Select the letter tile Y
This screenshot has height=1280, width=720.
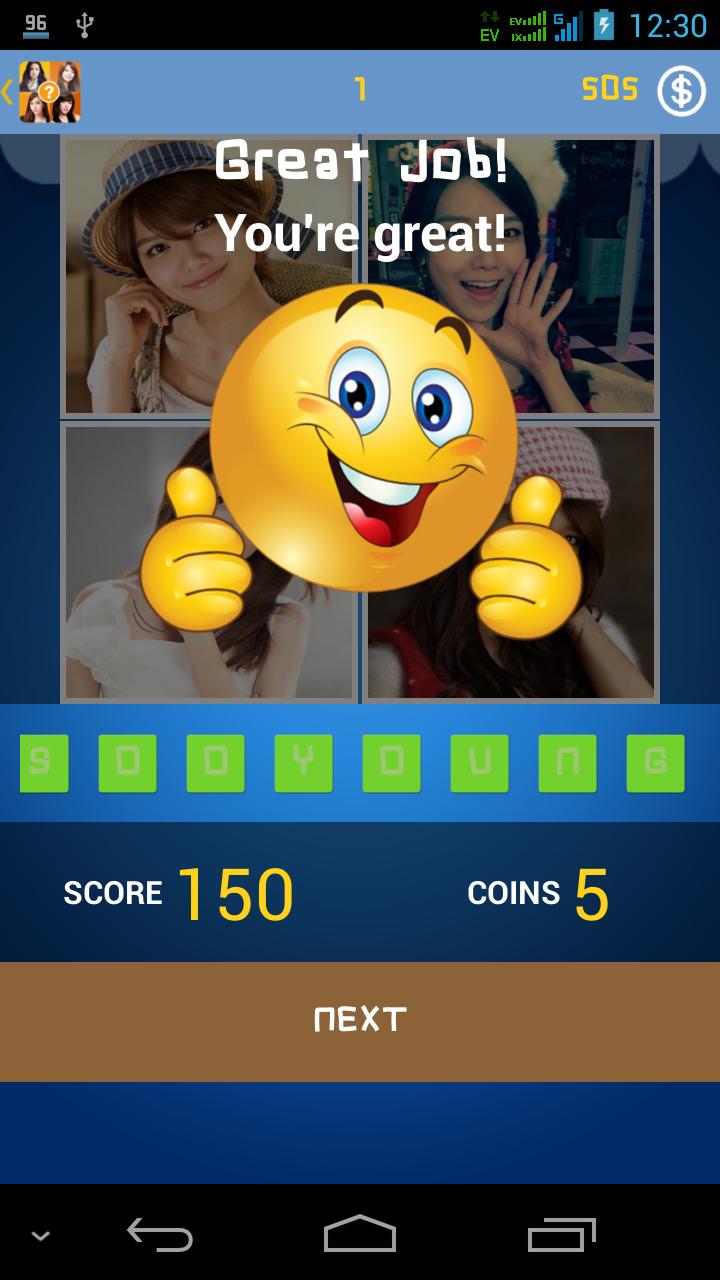(302, 762)
